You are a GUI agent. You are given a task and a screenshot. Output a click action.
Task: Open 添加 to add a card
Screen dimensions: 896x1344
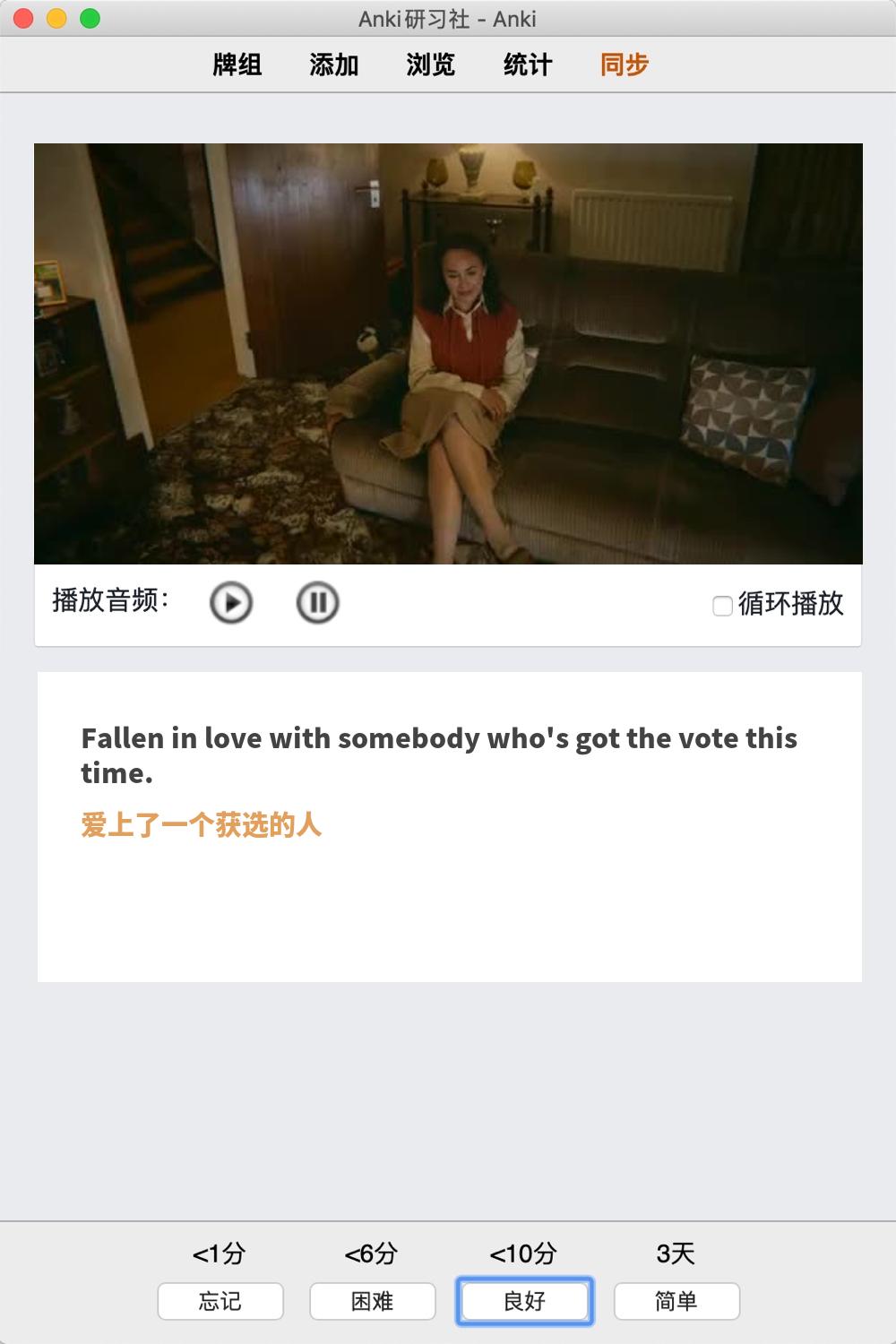333,65
